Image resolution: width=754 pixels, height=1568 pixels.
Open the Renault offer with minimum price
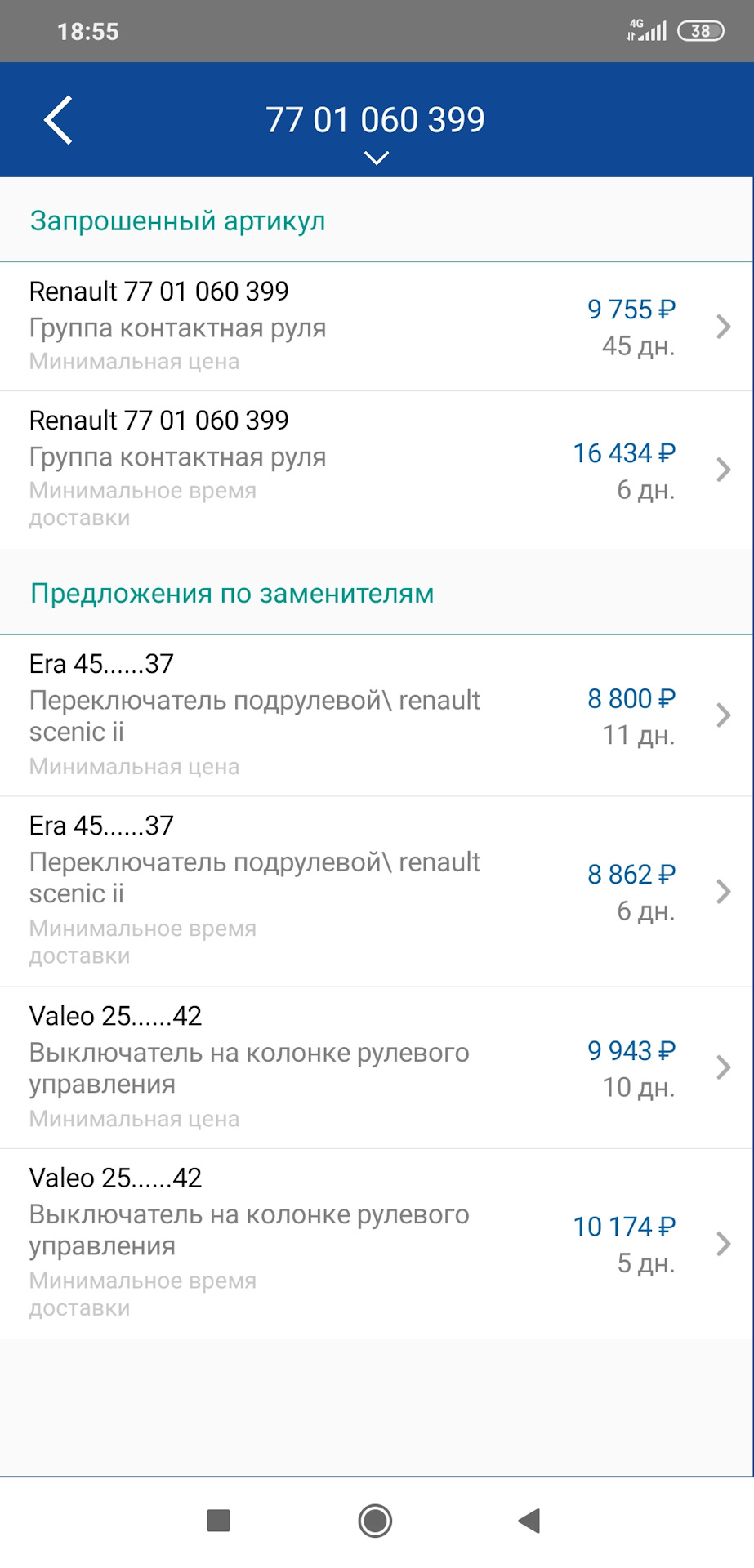(x=327, y=326)
